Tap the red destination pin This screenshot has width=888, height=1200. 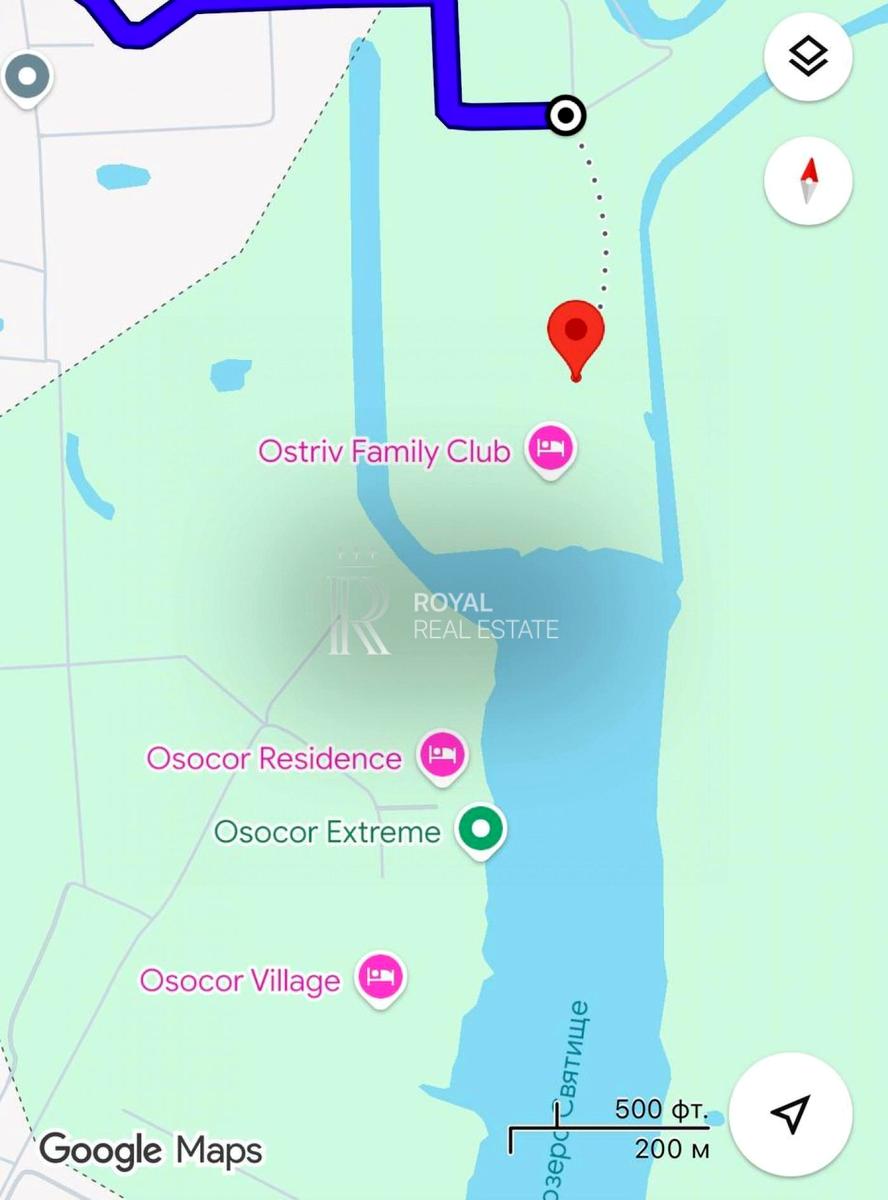click(x=576, y=335)
